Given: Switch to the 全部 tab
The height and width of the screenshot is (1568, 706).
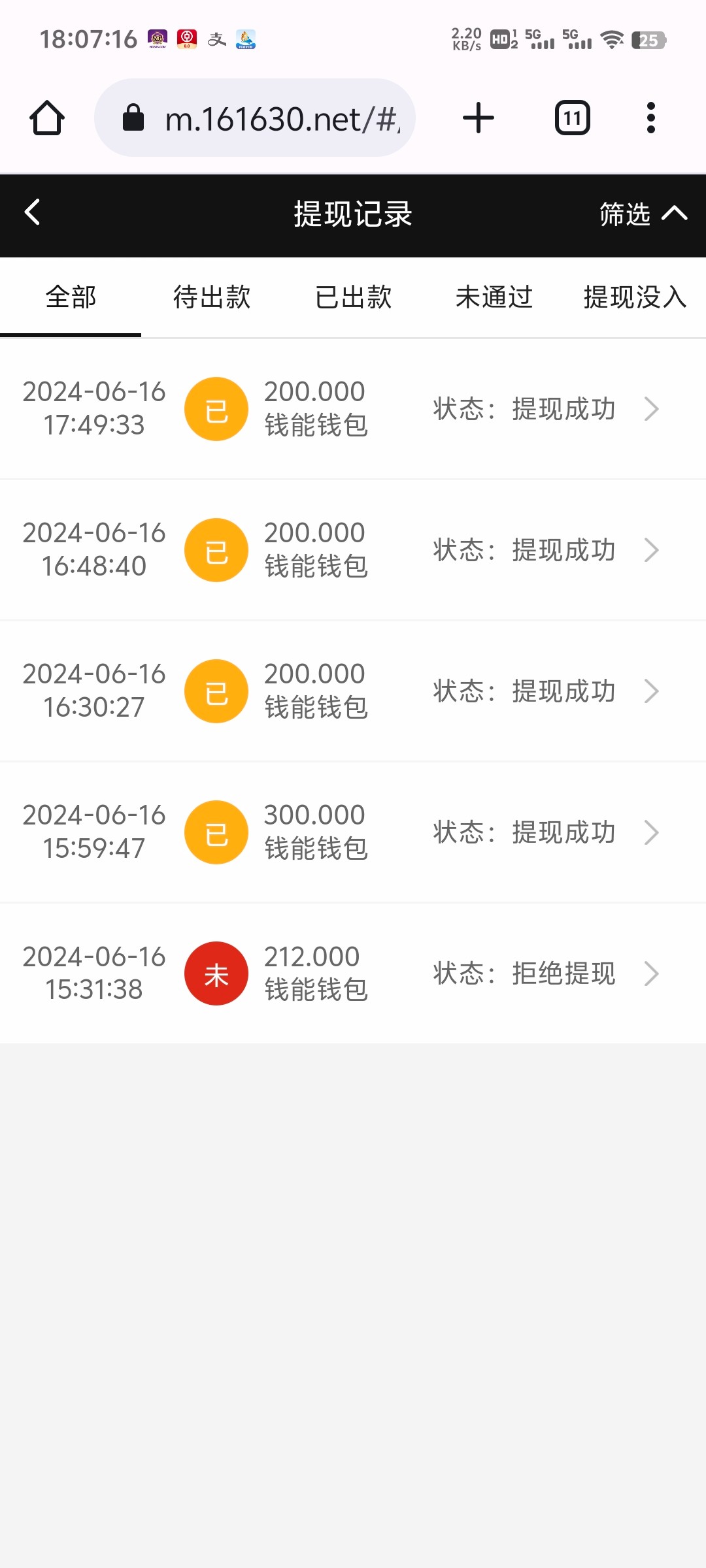Looking at the screenshot, I should (71, 297).
